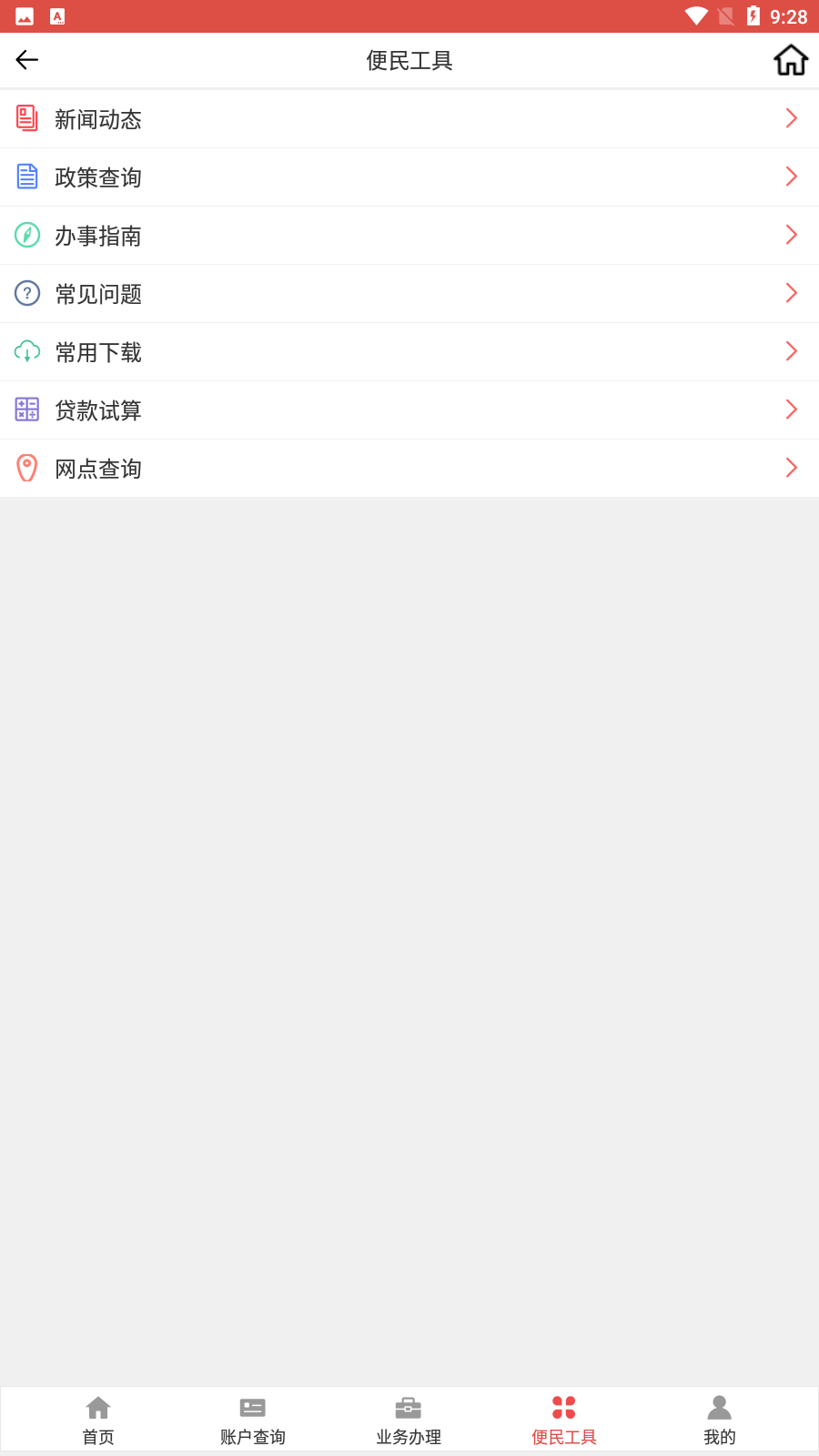
Task: Open 政策查询 policy lookup
Action: pyautogui.click(x=409, y=177)
